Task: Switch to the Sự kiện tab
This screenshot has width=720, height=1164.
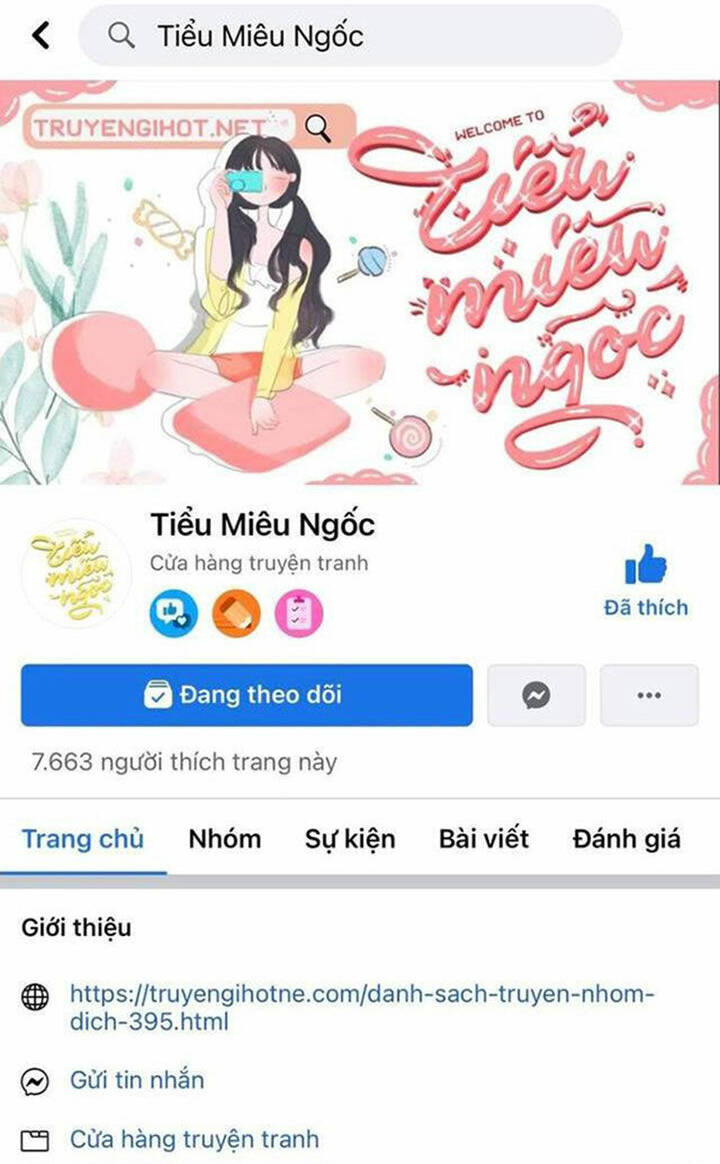Action: [350, 839]
